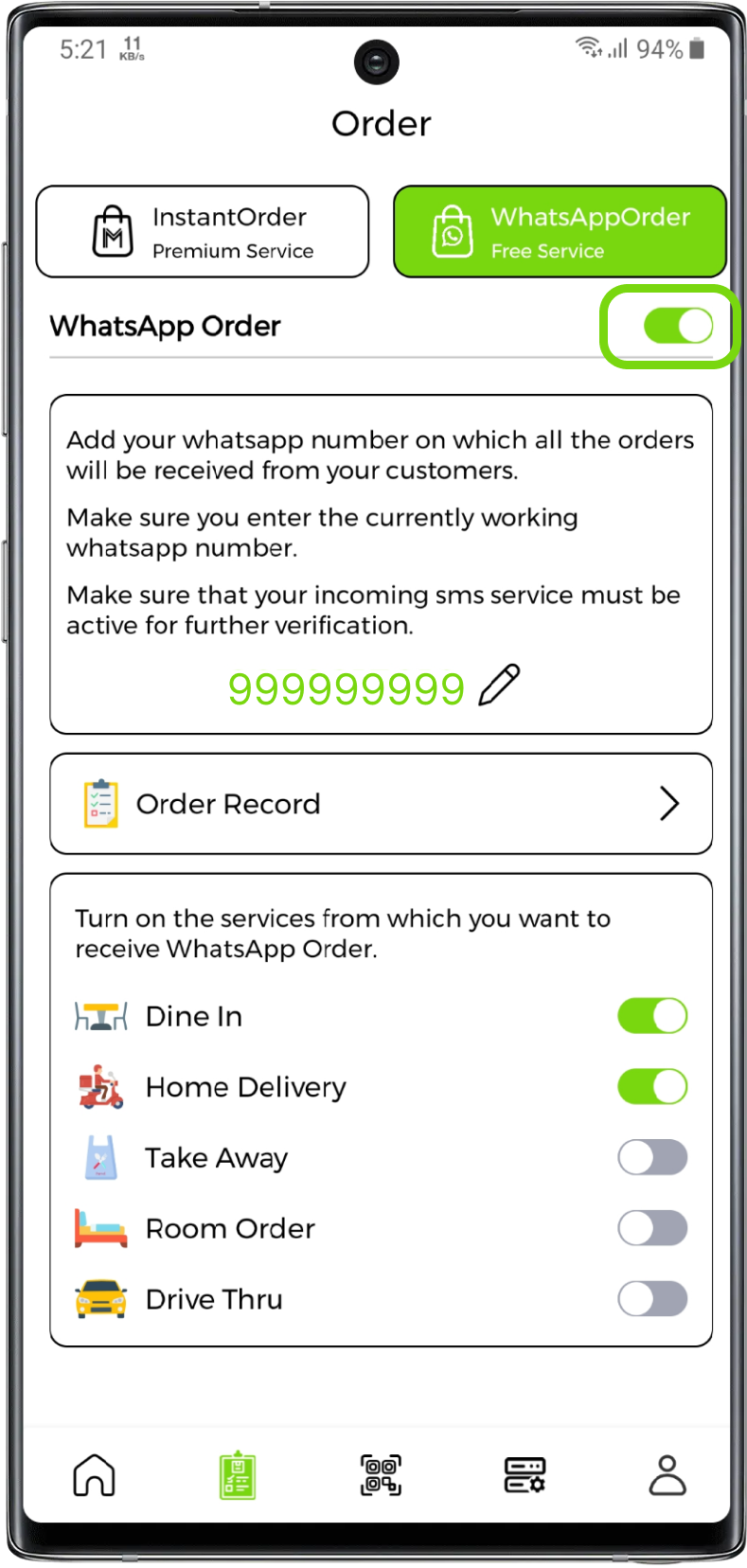747x1568 pixels.
Task: Turn on Room Order
Action: [652, 1228]
